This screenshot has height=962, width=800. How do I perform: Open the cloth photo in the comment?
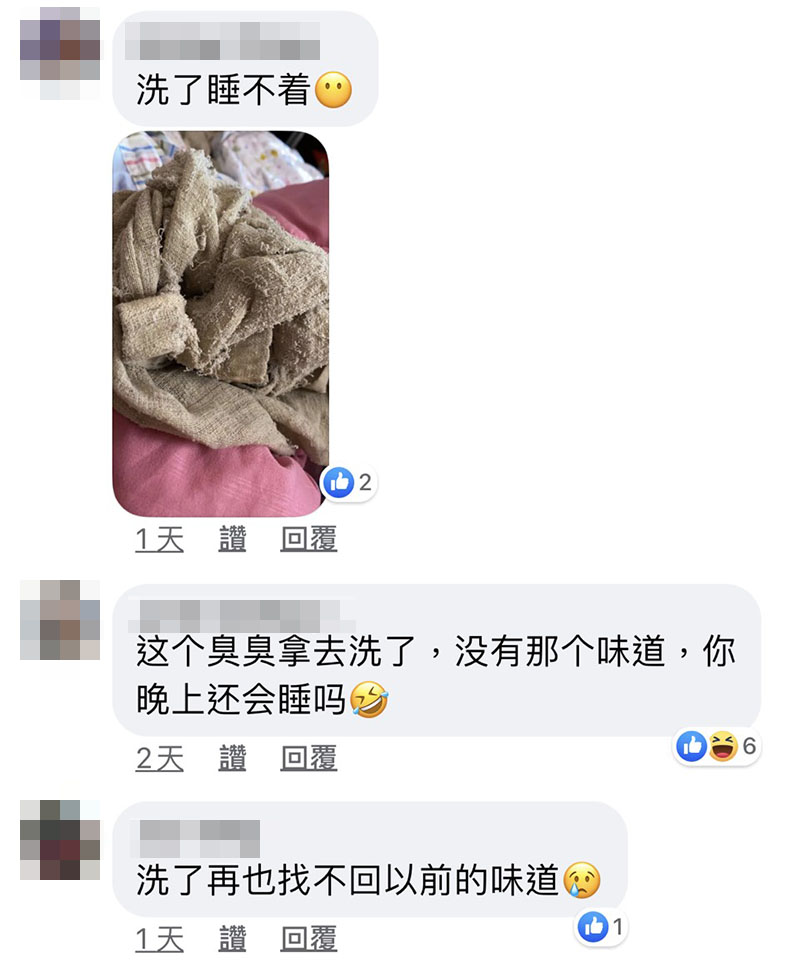tap(220, 322)
